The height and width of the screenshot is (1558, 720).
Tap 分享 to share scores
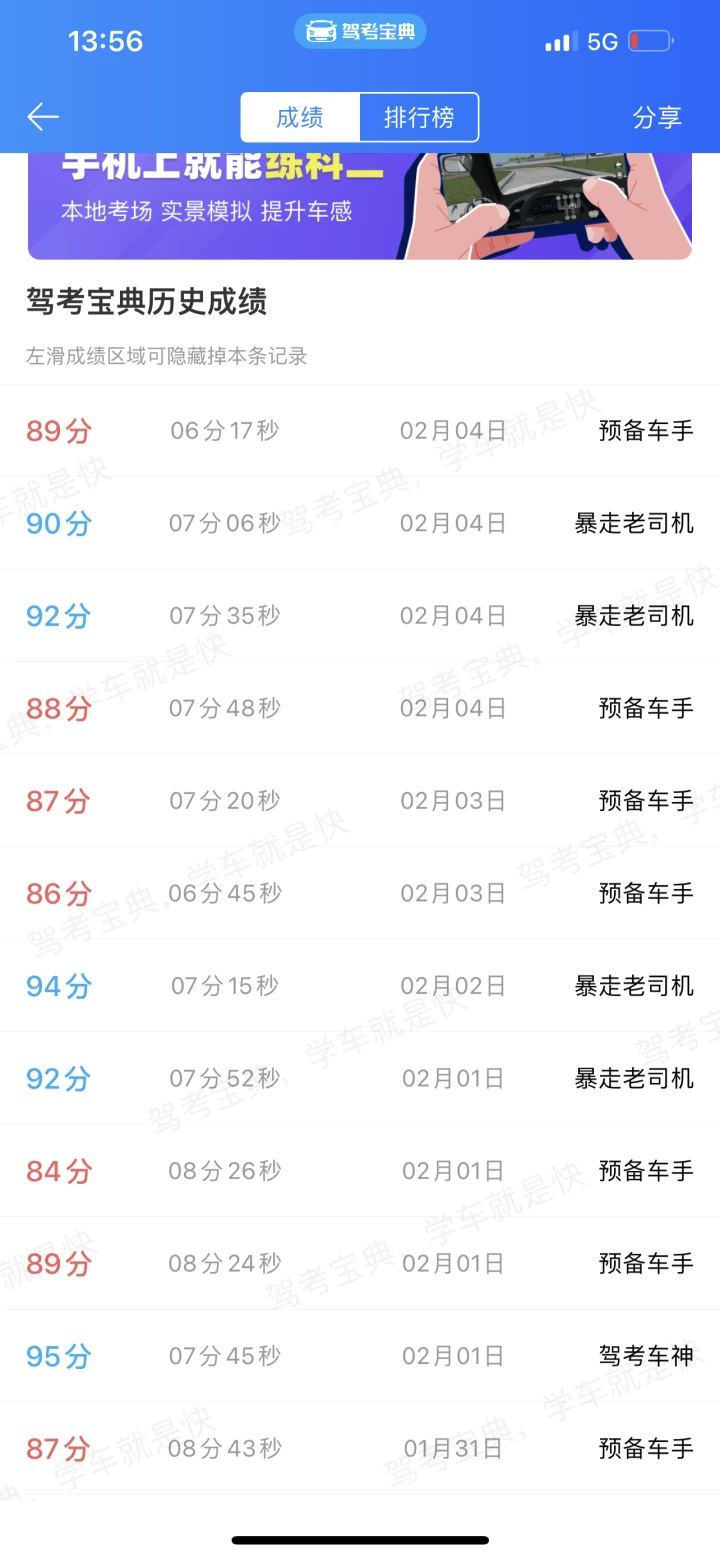pyautogui.click(x=657, y=117)
